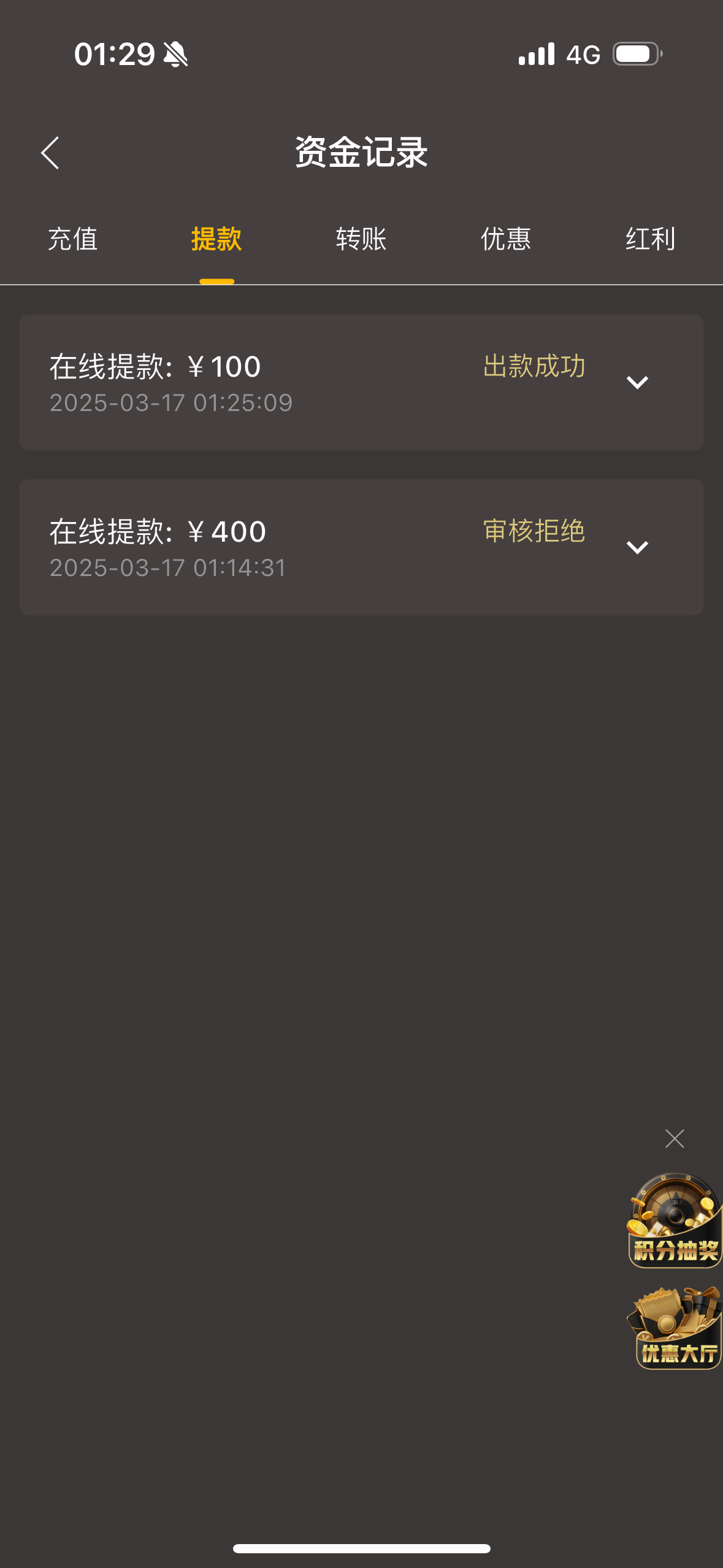Open the 转账 tab
723x1568 pixels.
pos(361,239)
